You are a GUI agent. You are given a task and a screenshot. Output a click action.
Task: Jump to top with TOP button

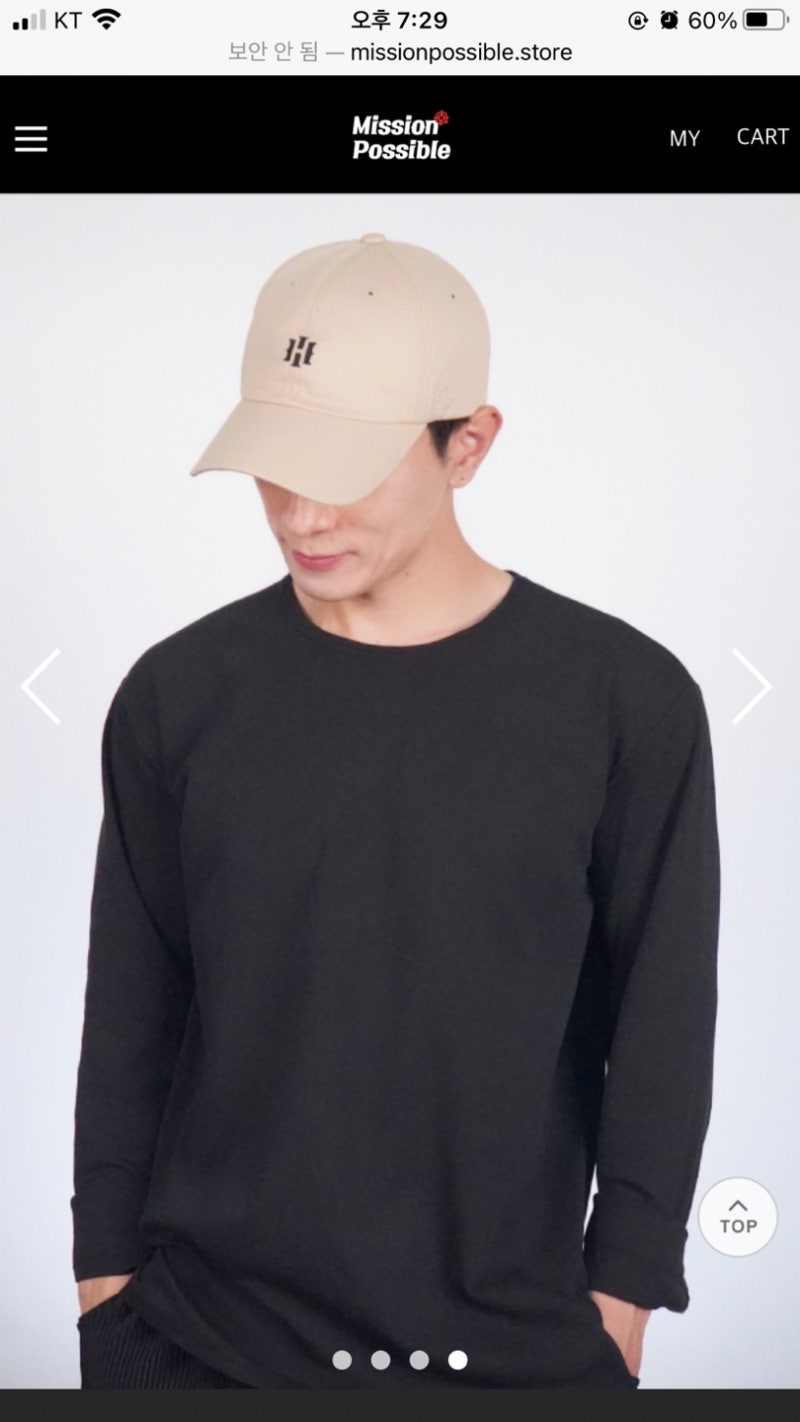click(x=738, y=1217)
